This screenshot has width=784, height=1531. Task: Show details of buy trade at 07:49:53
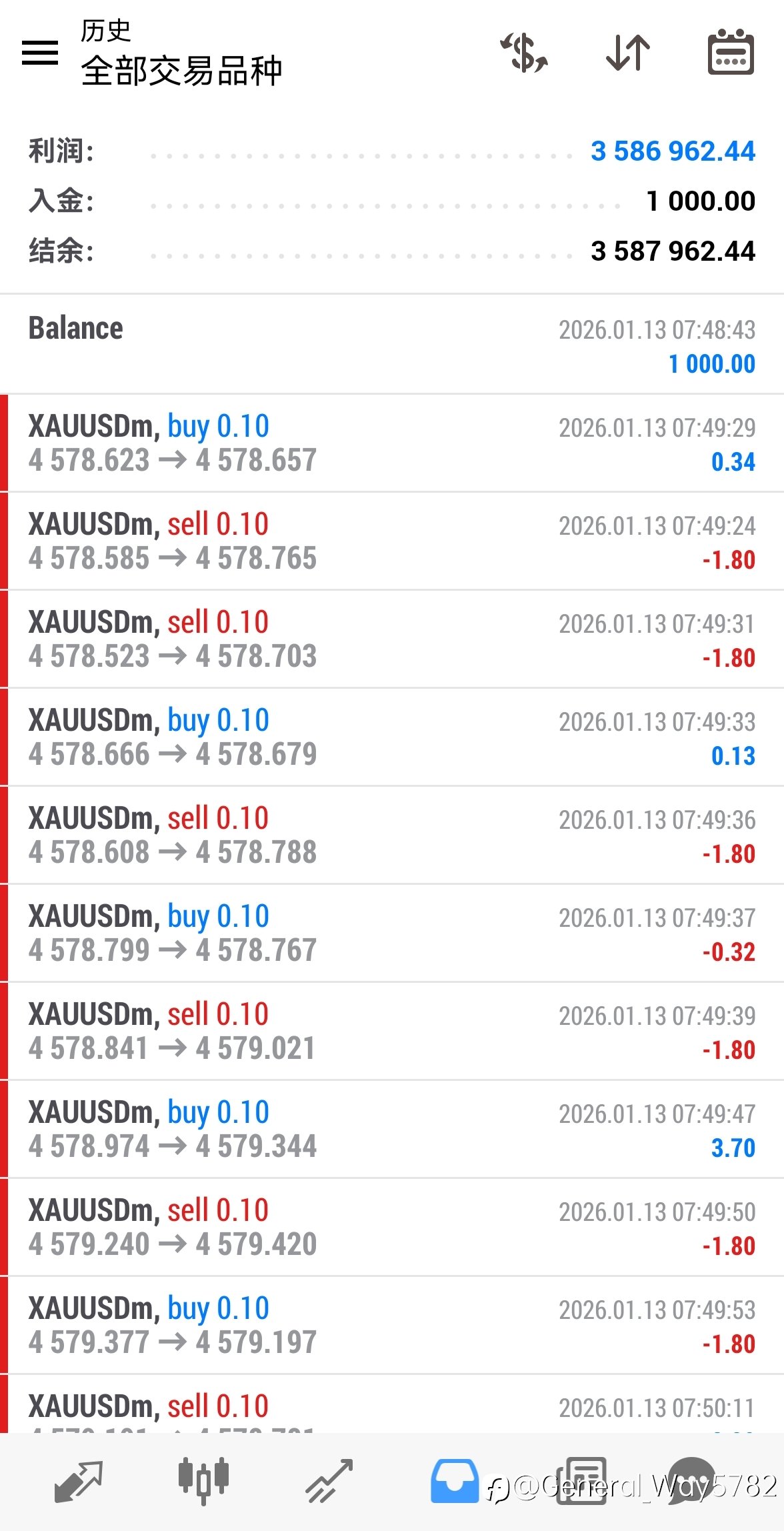pos(392,1326)
